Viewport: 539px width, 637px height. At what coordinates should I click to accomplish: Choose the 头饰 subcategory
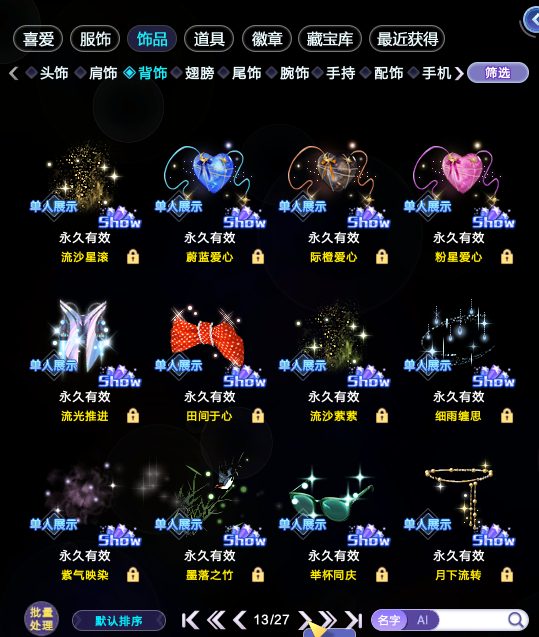48,73
